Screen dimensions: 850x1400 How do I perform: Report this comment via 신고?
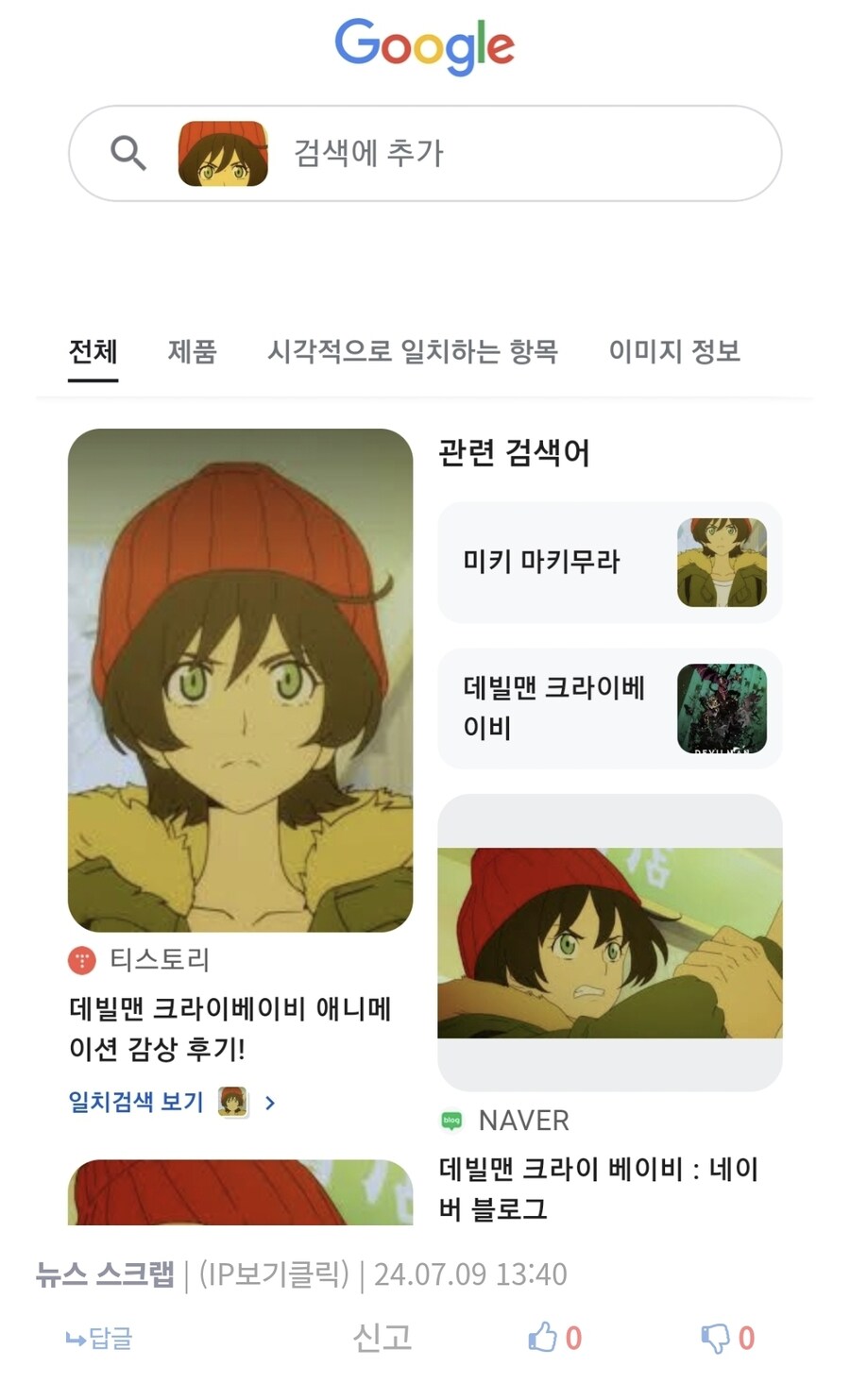[x=382, y=1338]
